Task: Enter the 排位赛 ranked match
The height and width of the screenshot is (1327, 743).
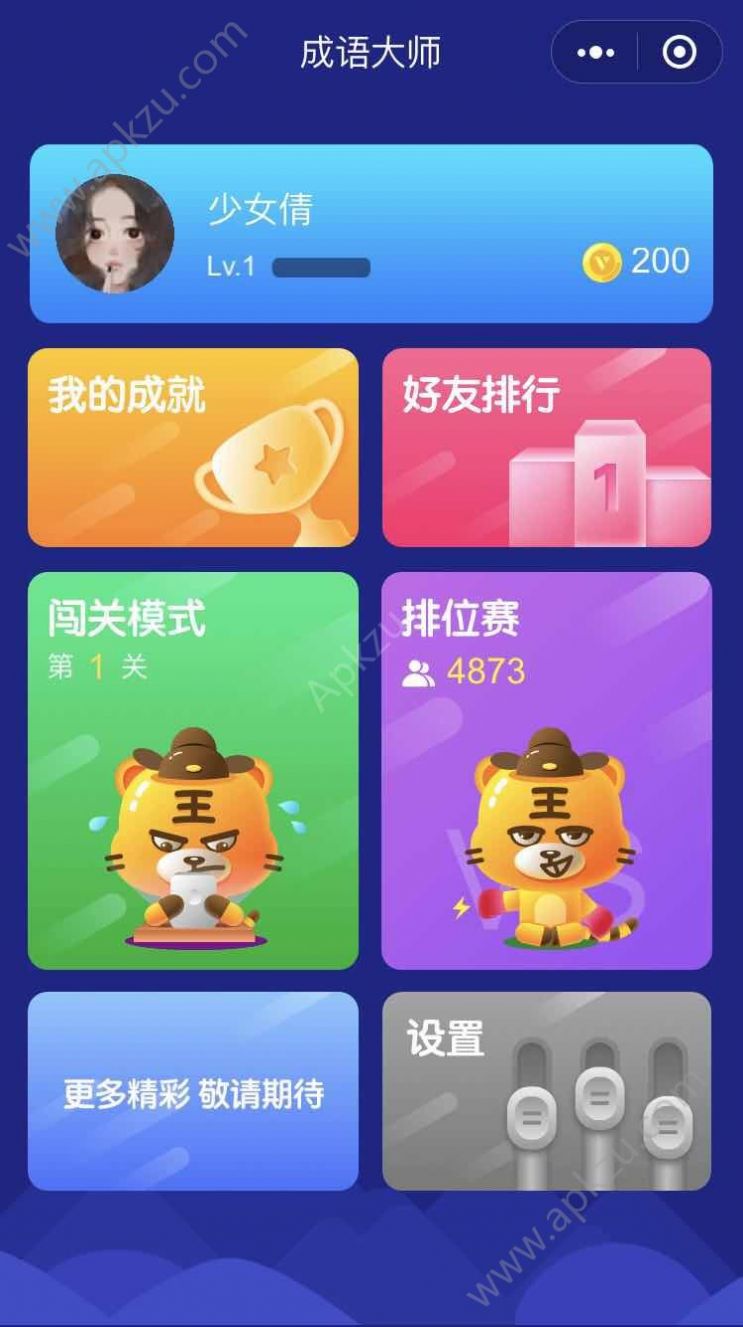Action: click(x=547, y=771)
